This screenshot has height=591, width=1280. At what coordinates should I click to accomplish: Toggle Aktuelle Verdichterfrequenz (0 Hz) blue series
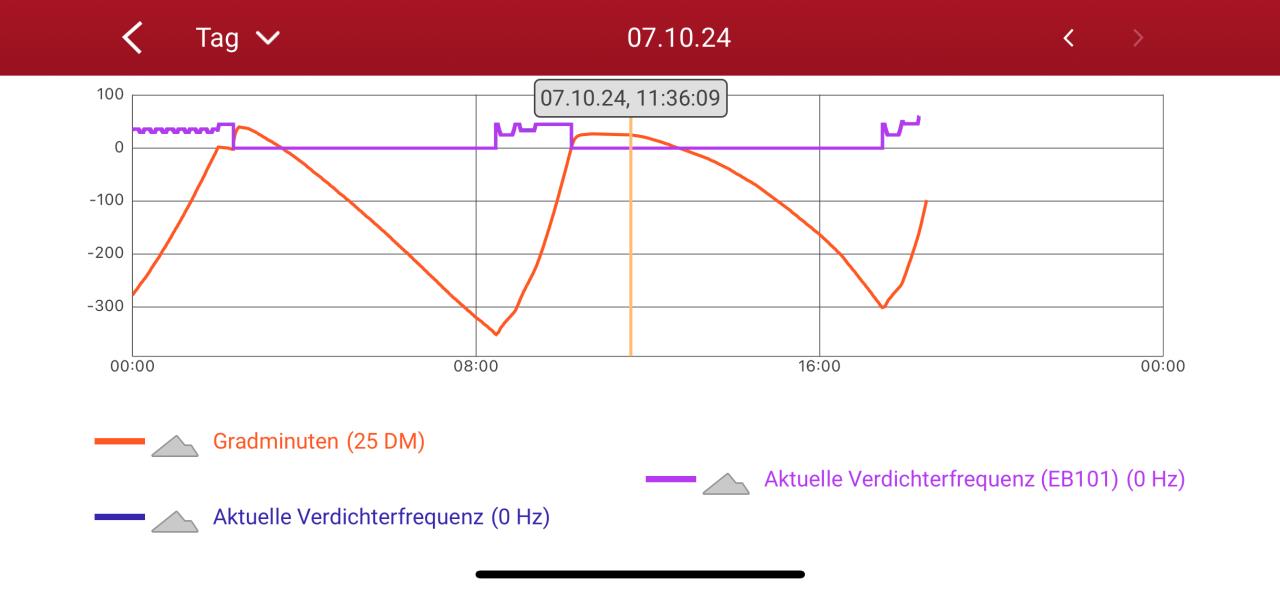380,517
